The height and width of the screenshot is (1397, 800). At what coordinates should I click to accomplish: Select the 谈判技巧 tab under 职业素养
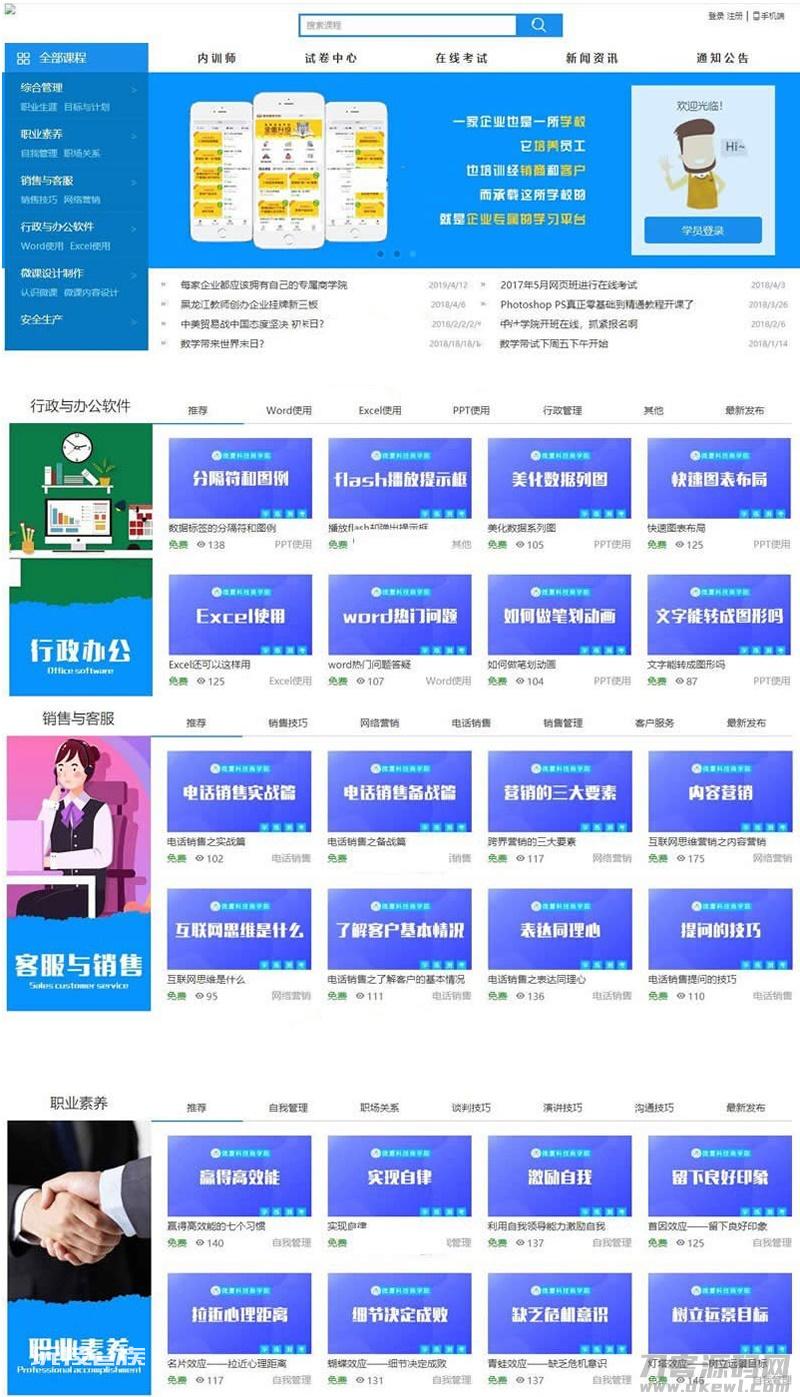(471, 1107)
